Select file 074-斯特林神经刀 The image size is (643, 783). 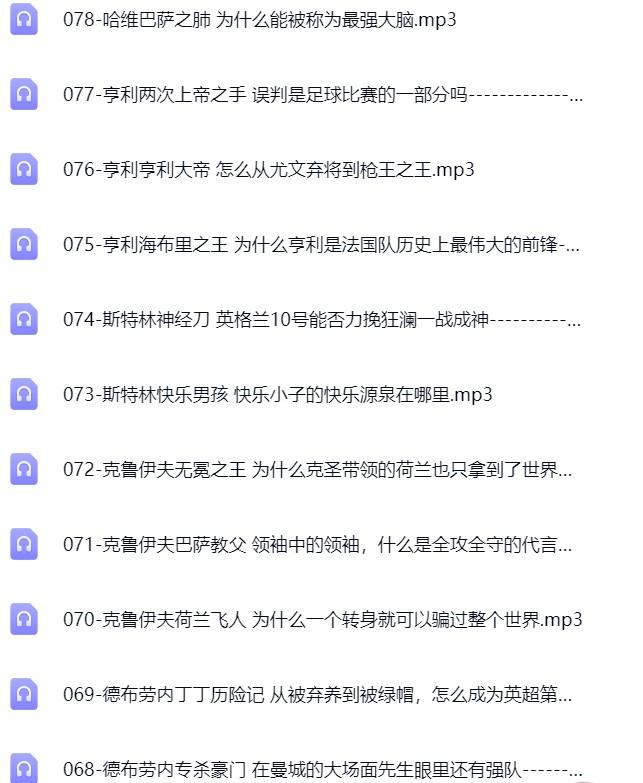[x=320, y=320]
